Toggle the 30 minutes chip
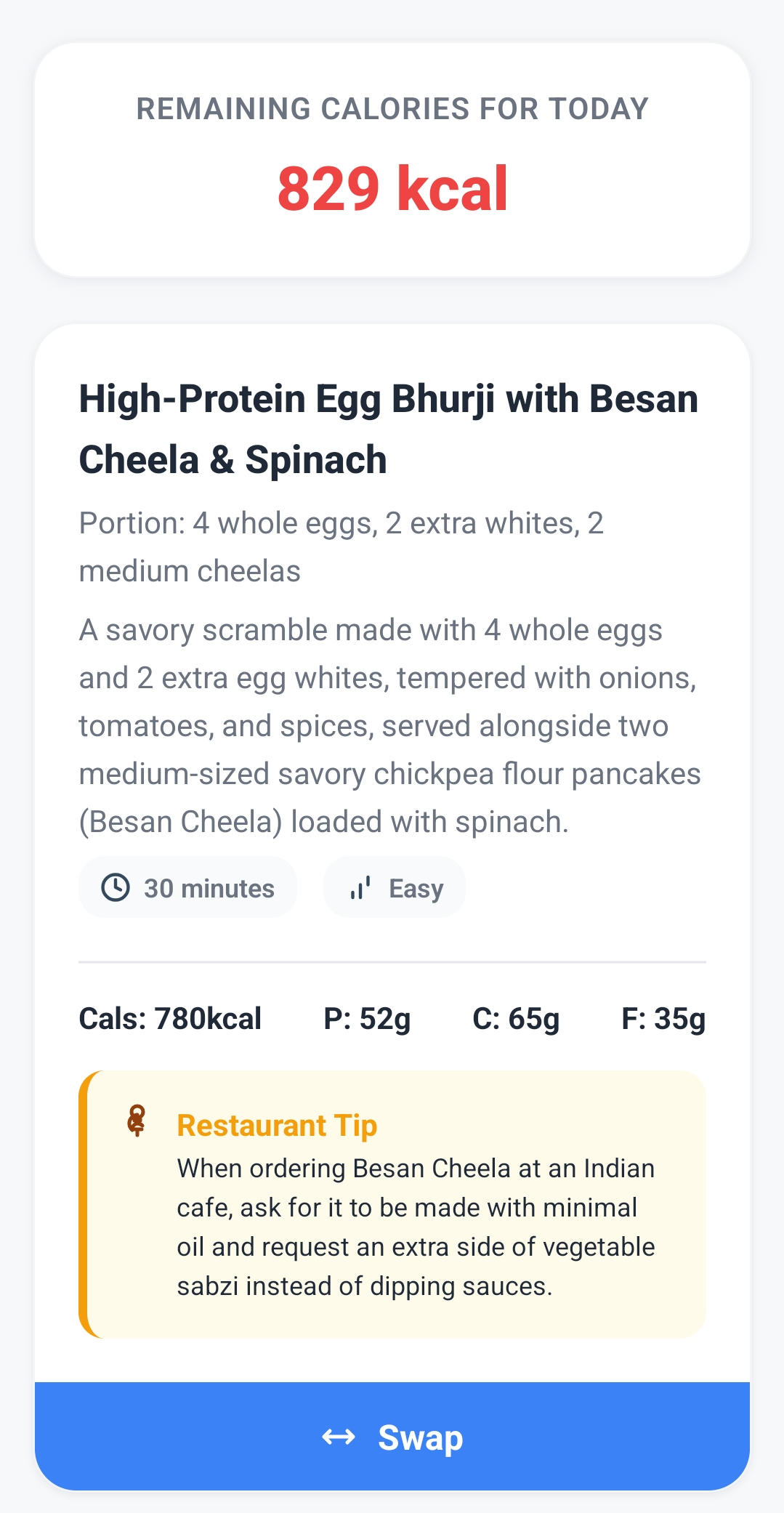The height and width of the screenshot is (1513, 784). (x=187, y=887)
